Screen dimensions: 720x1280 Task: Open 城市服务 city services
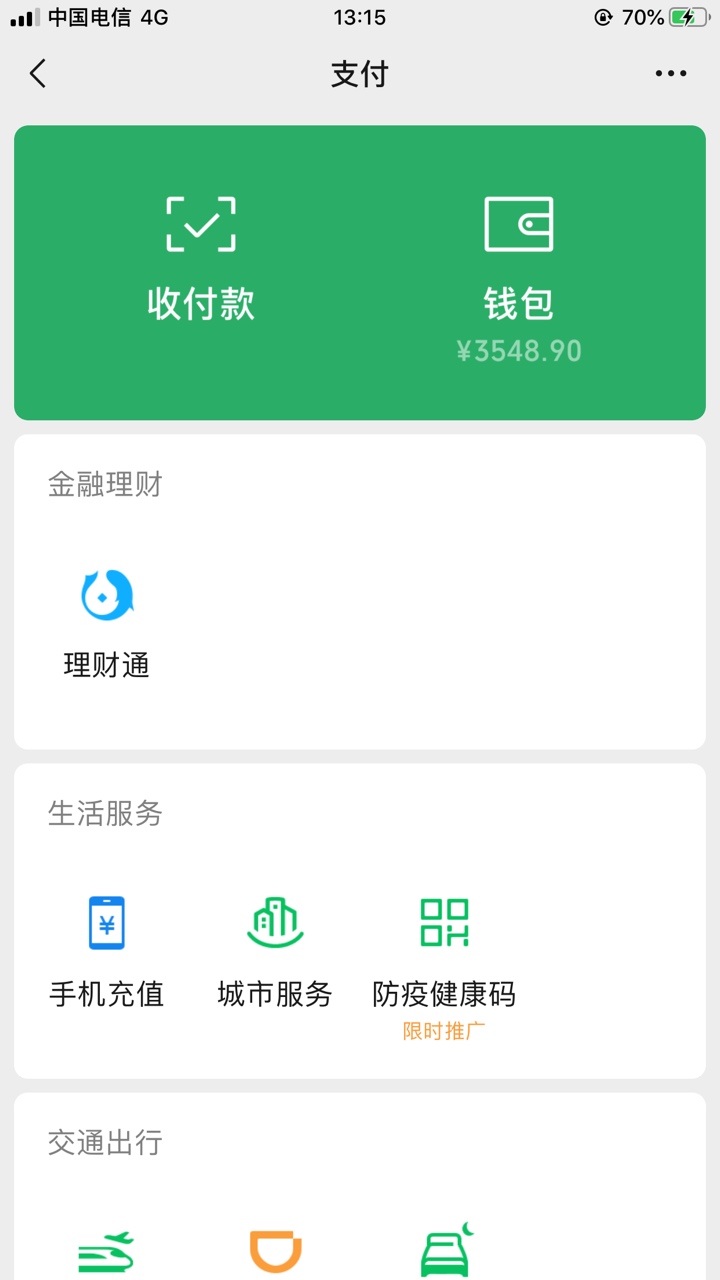(x=275, y=952)
